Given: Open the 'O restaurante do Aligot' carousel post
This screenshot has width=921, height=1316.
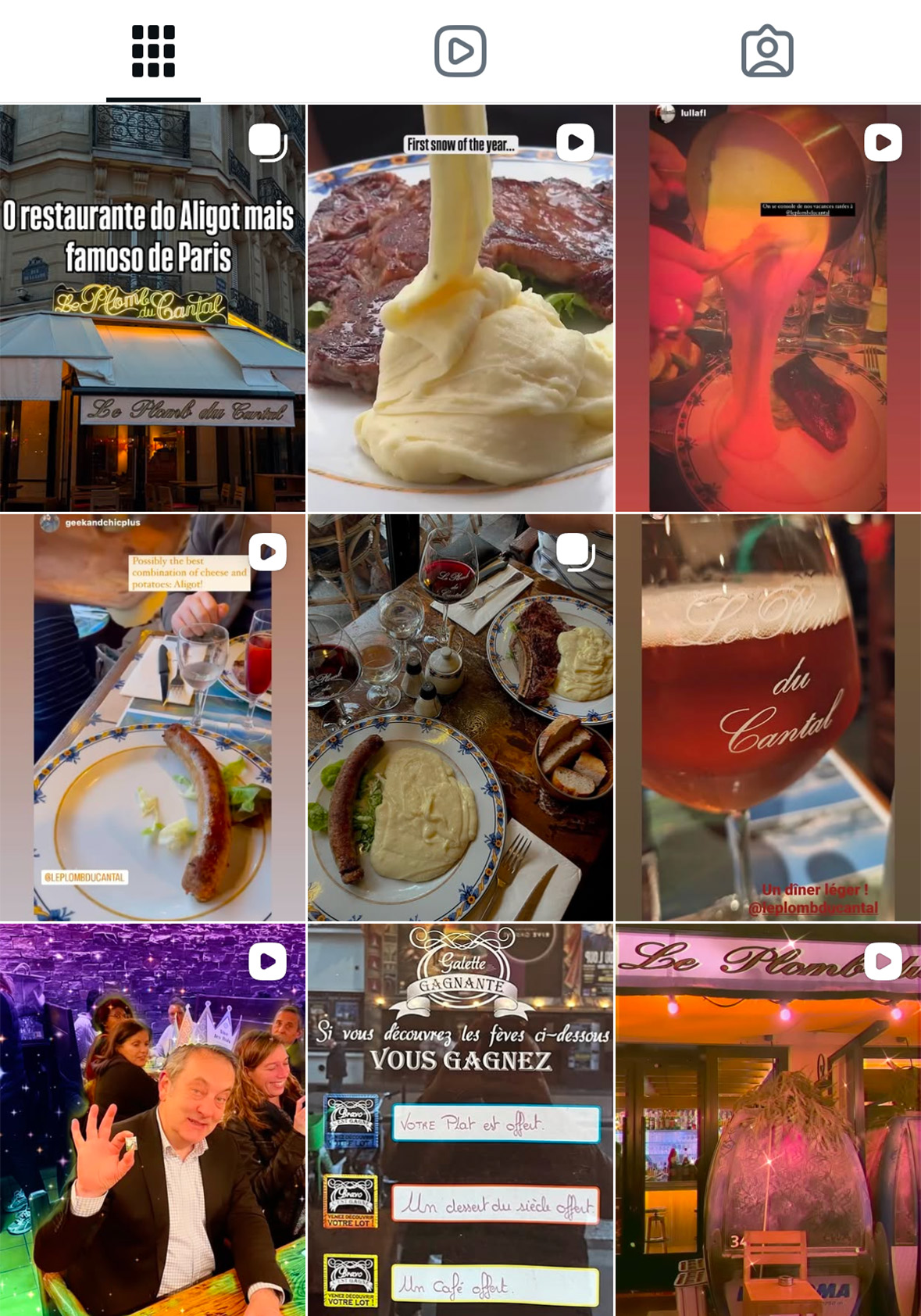Looking at the screenshot, I should (152, 308).
